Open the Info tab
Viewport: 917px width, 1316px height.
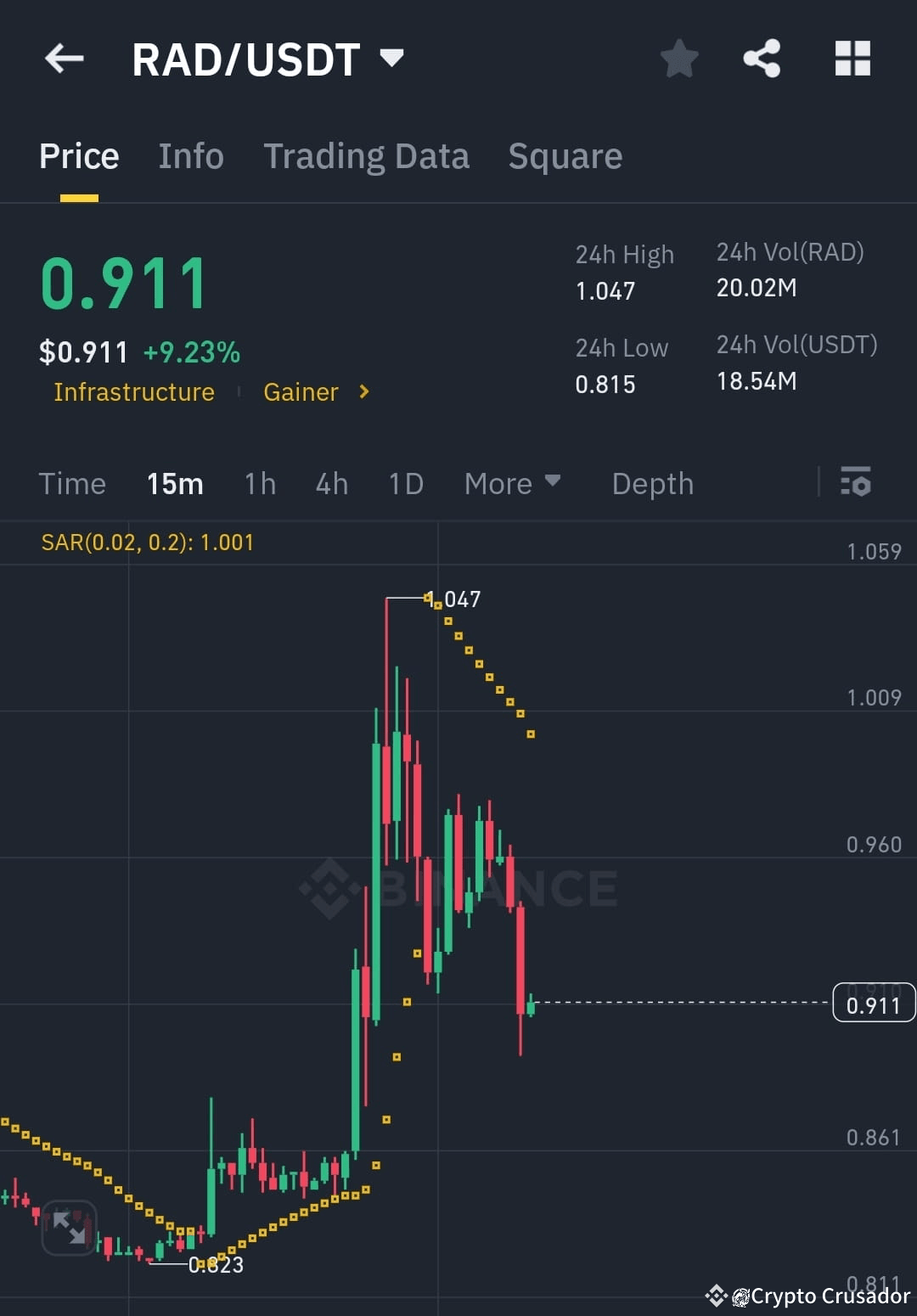(x=190, y=155)
